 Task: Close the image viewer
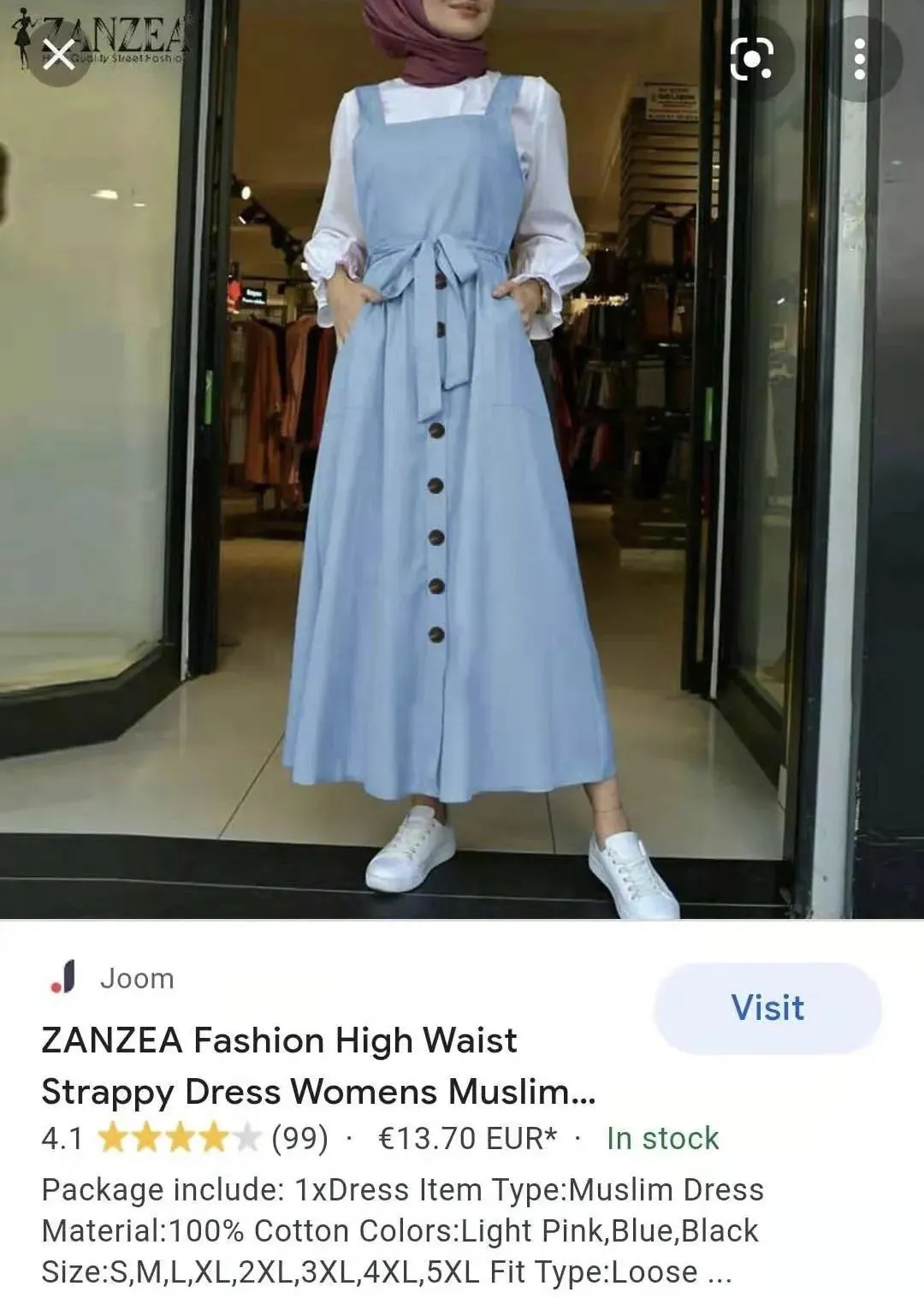point(58,56)
